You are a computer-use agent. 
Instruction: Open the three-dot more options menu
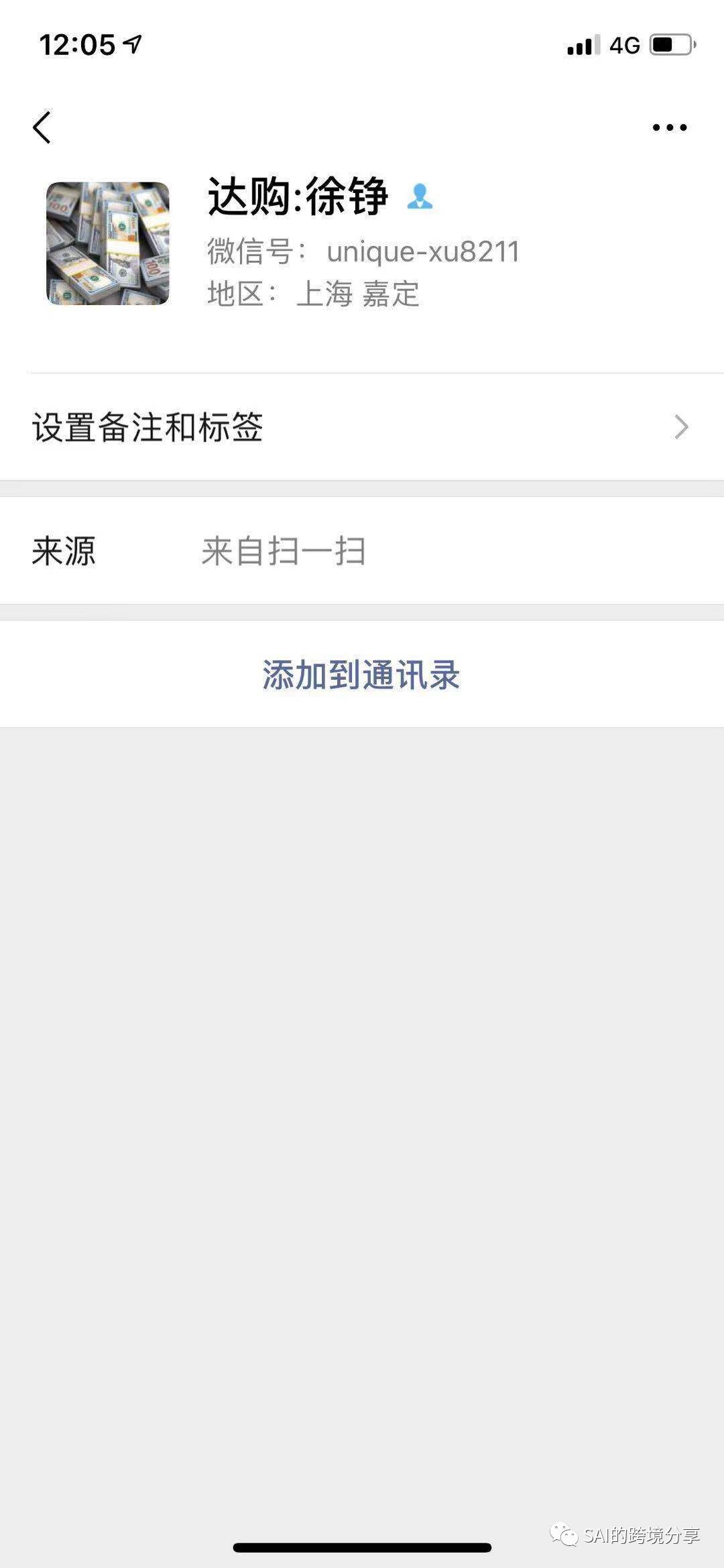pyautogui.click(x=669, y=127)
